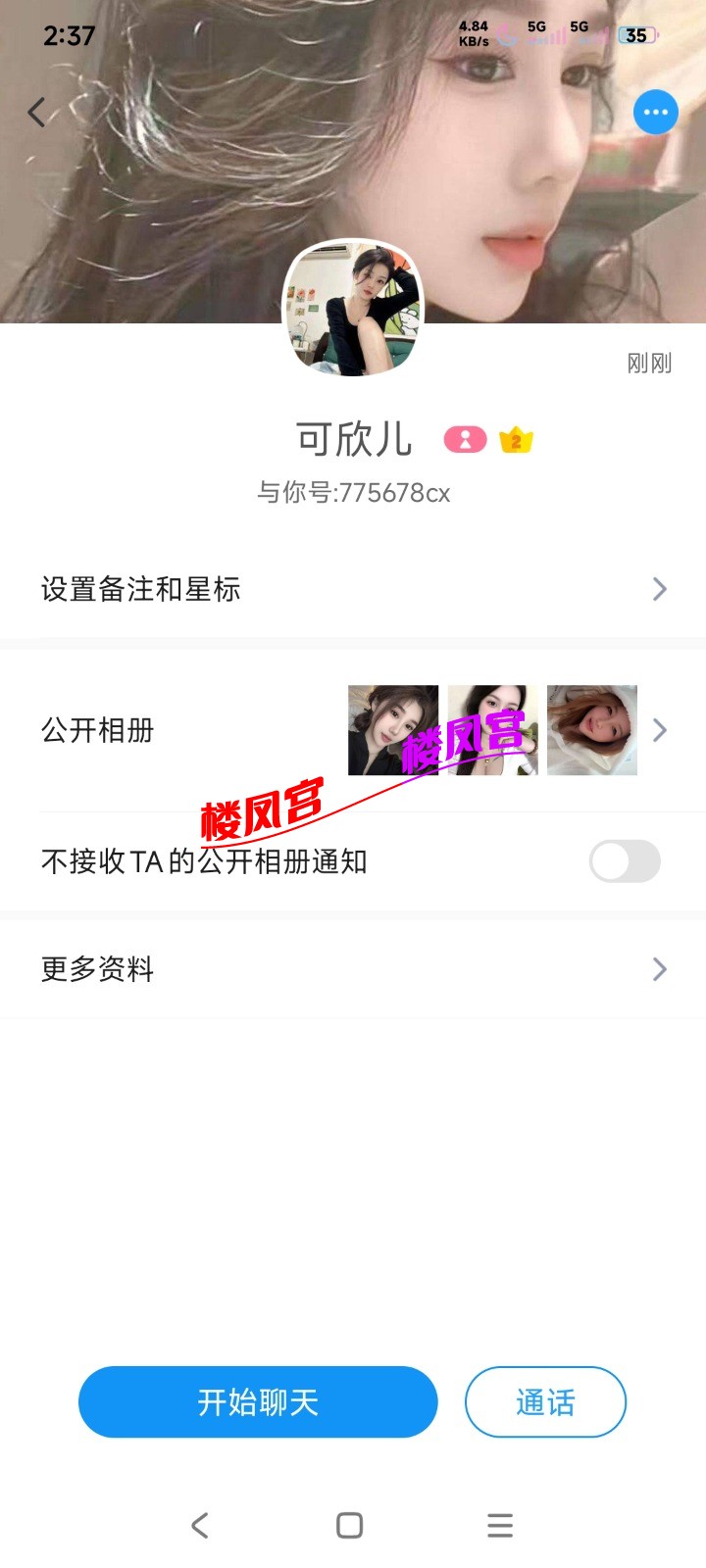Tap the 开始聊天 button
Image resolution: width=706 pixels, height=1568 pixels.
coord(258,1402)
